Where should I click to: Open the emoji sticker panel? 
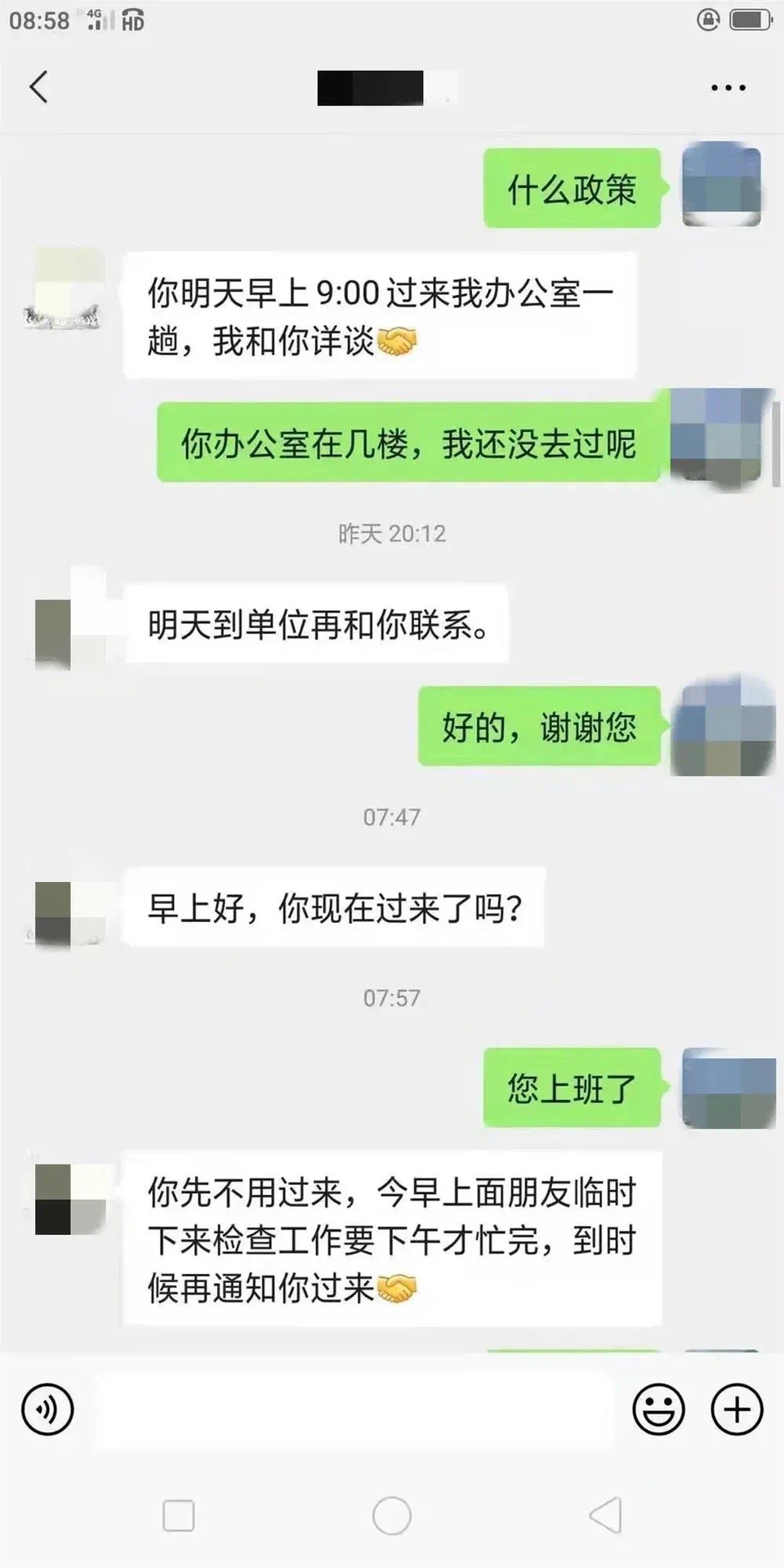click(x=658, y=1409)
